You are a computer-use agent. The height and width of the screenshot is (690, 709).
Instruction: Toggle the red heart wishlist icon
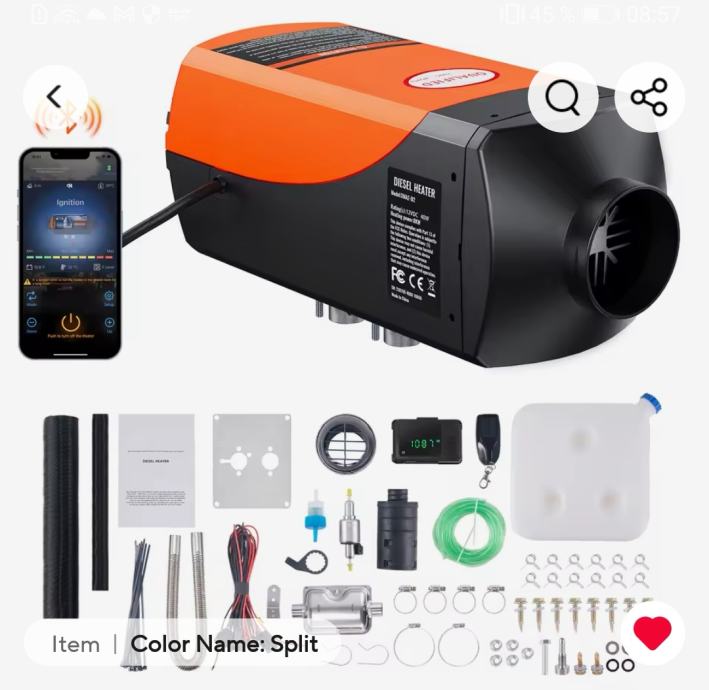tap(653, 633)
